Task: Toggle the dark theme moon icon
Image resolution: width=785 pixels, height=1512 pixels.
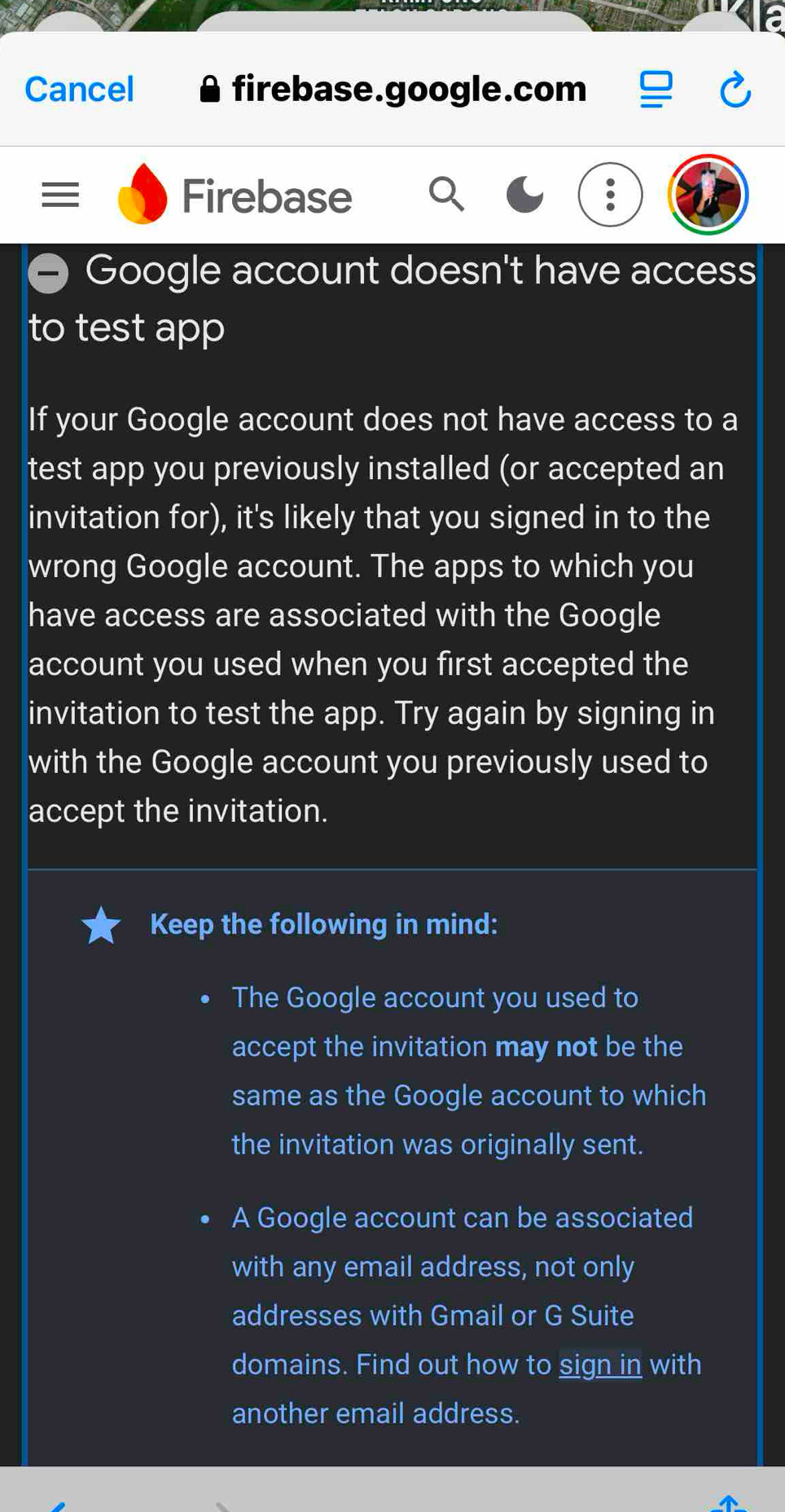Action: [524, 196]
